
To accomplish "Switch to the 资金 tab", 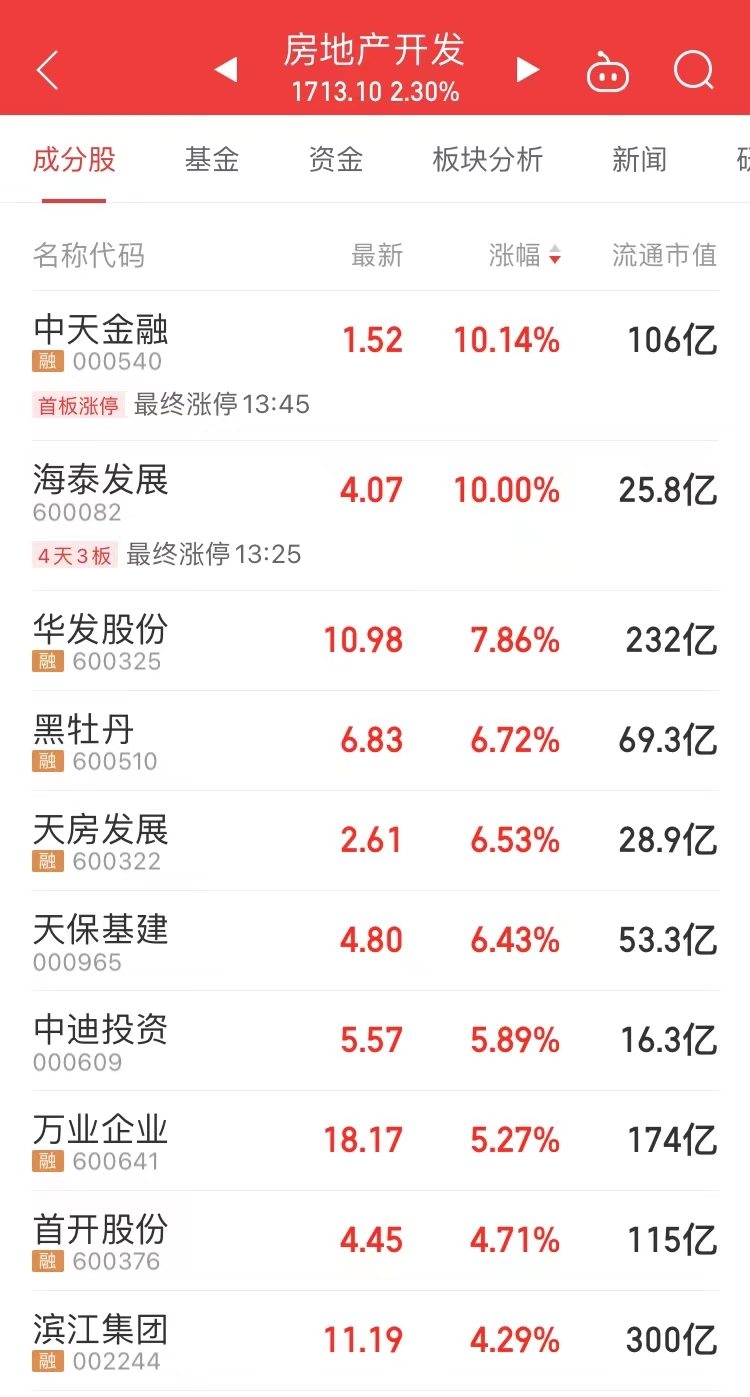I will (335, 160).
